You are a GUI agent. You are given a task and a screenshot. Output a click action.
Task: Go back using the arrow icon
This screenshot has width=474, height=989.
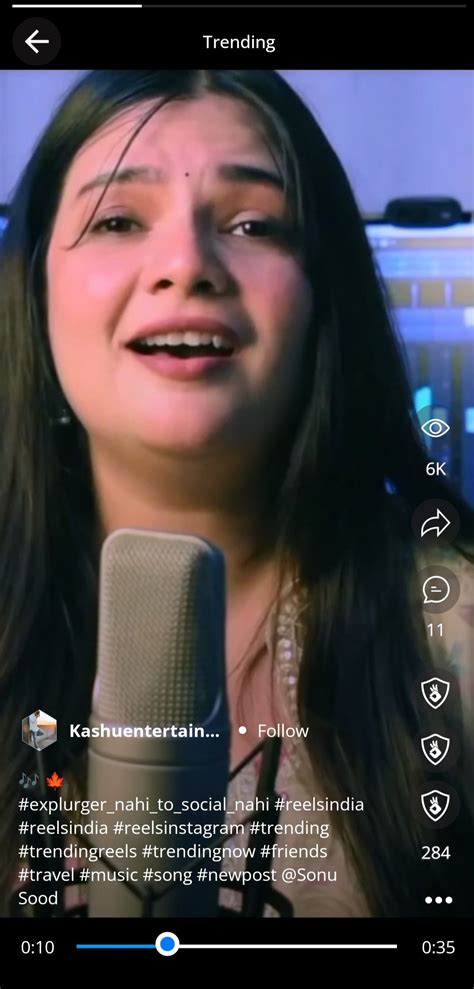click(37, 42)
